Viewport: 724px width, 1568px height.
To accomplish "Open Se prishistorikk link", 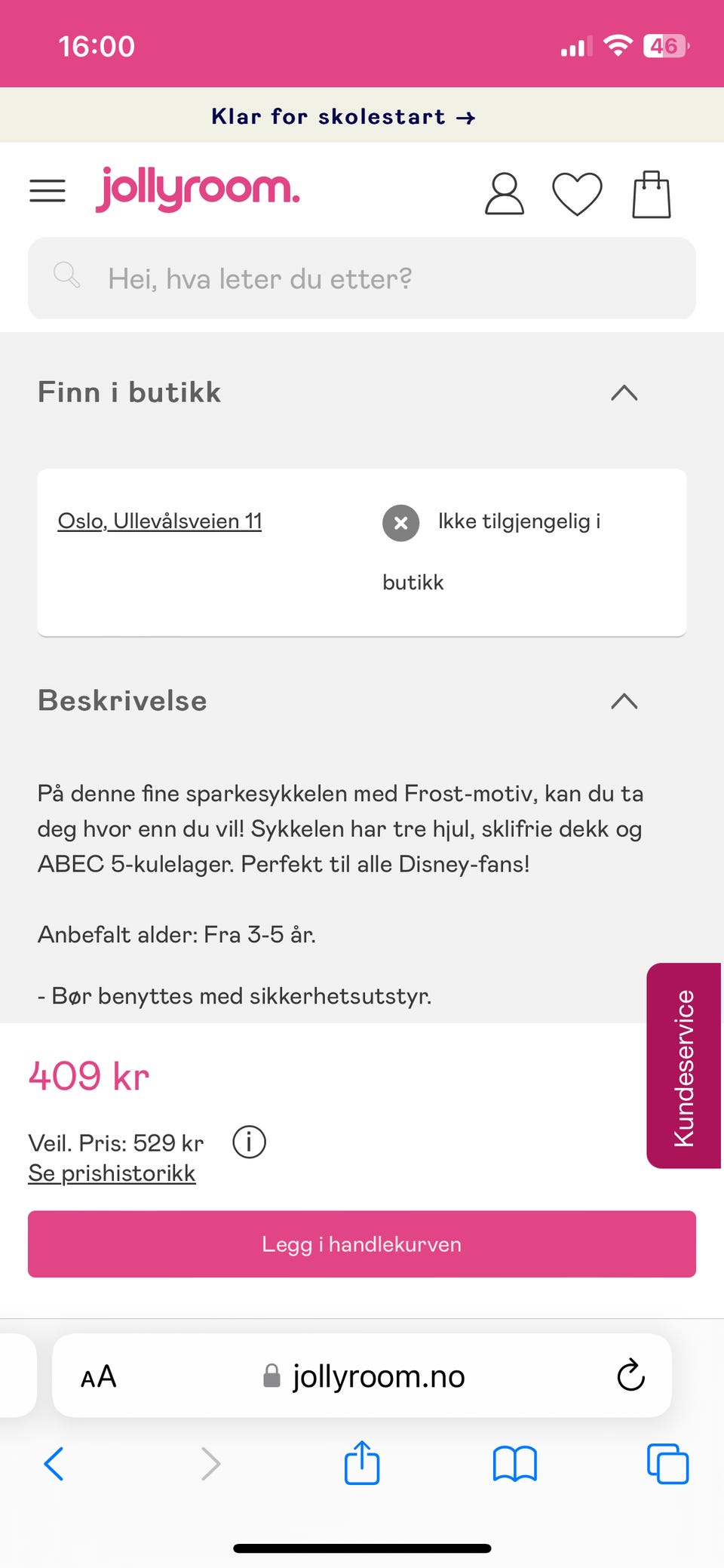I will (112, 1173).
